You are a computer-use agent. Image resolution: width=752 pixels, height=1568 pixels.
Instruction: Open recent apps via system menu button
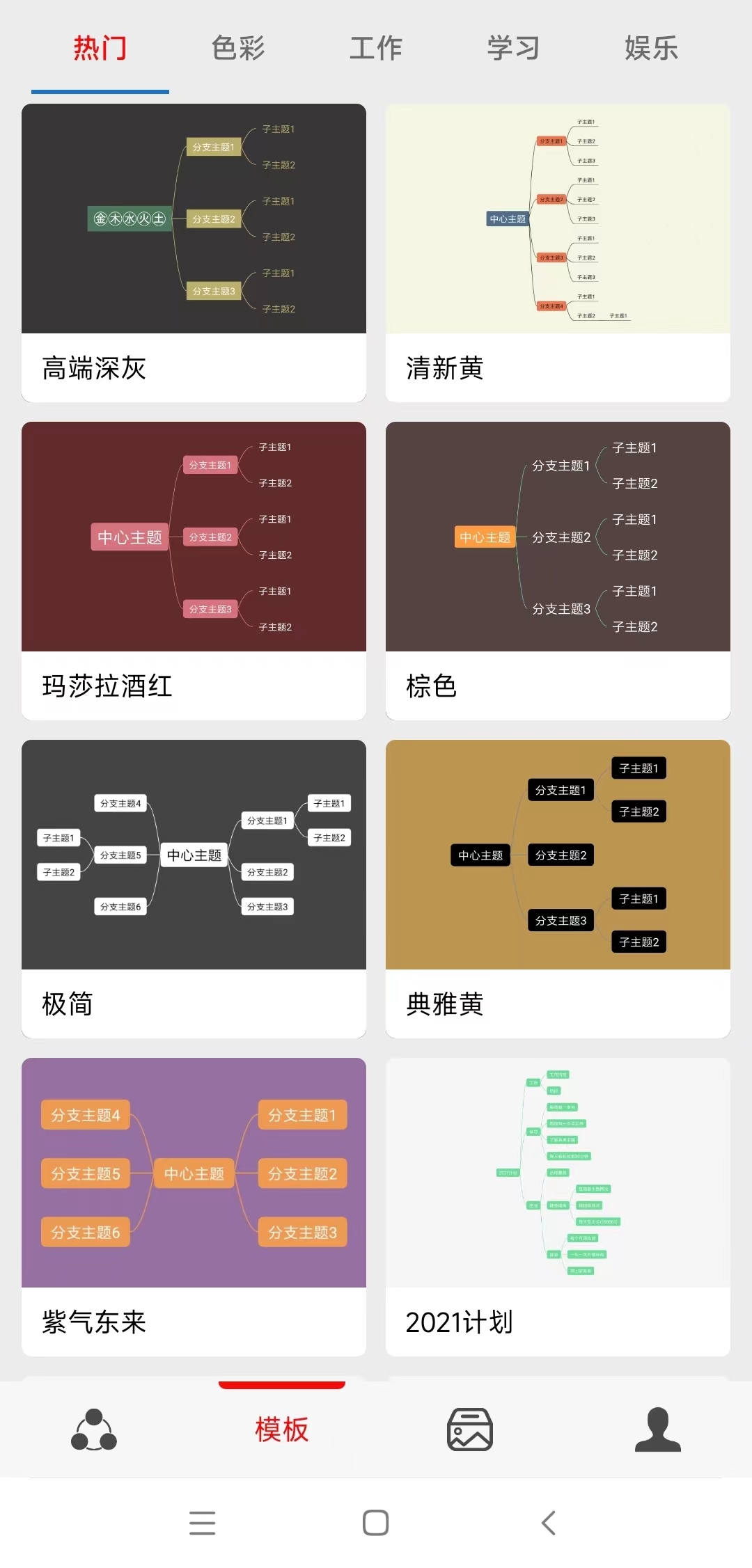202,1523
